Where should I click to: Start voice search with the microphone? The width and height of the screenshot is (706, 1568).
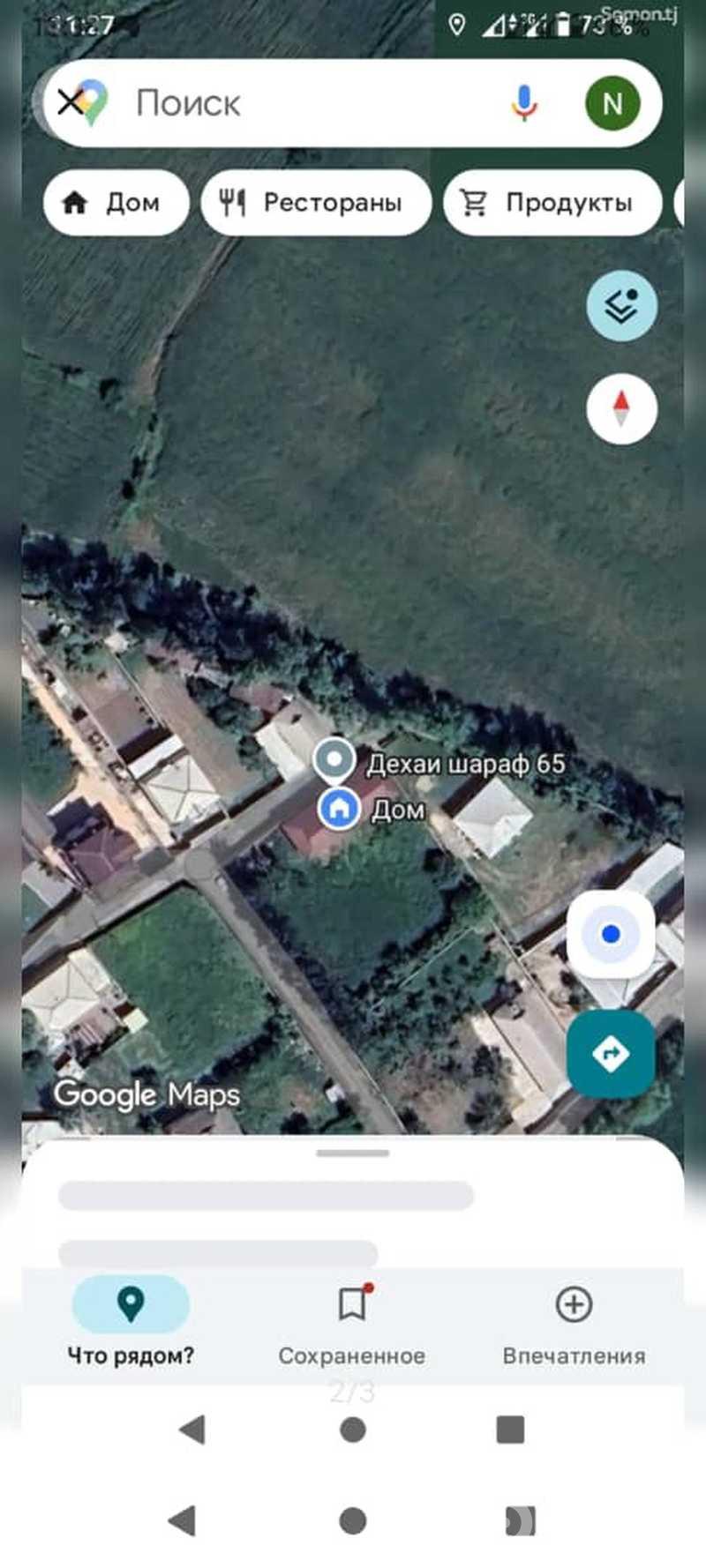tap(523, 103)
